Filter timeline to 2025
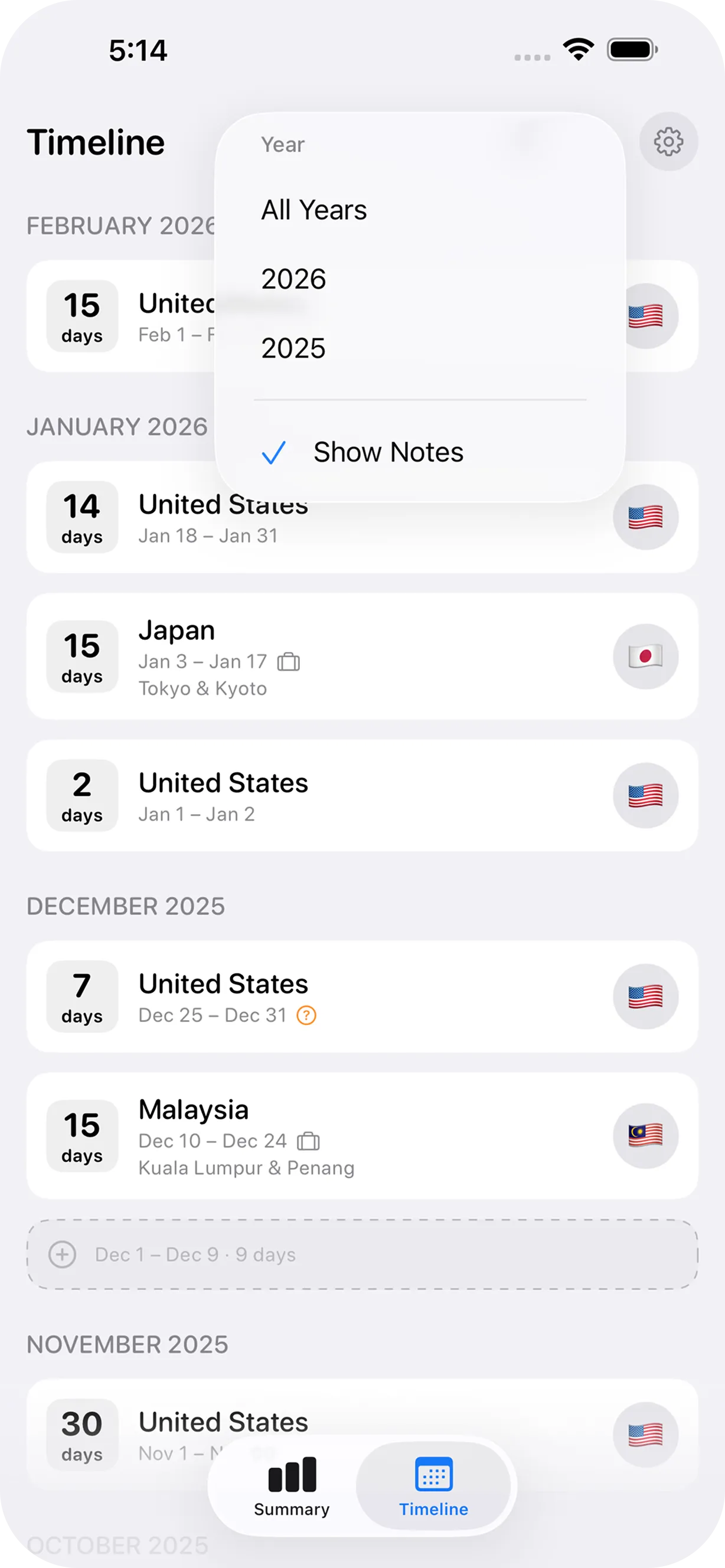 tap(293, 349)
